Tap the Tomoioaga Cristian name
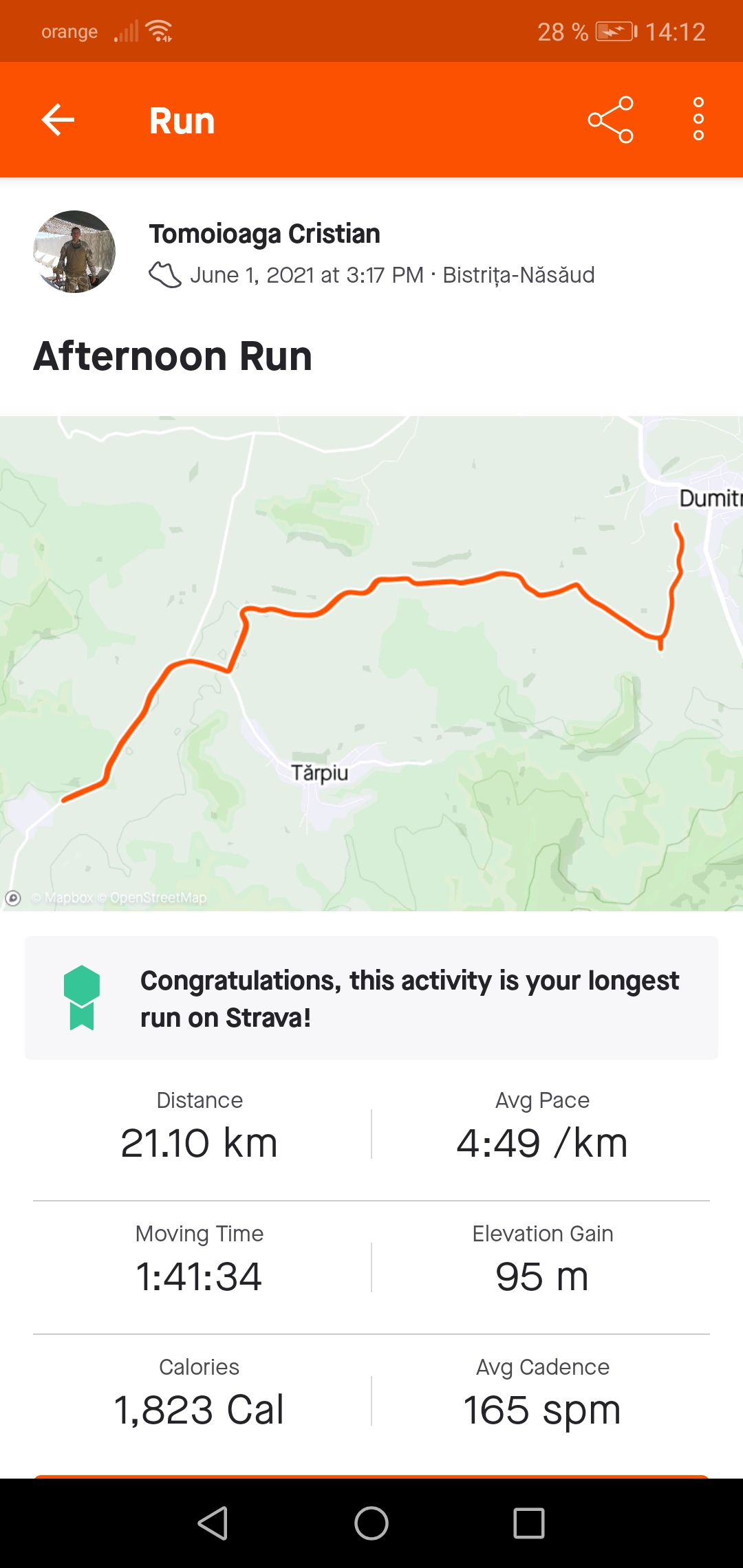Image resolution: width=743 pixels, height=1568 pixels. (x=265, y=234)
